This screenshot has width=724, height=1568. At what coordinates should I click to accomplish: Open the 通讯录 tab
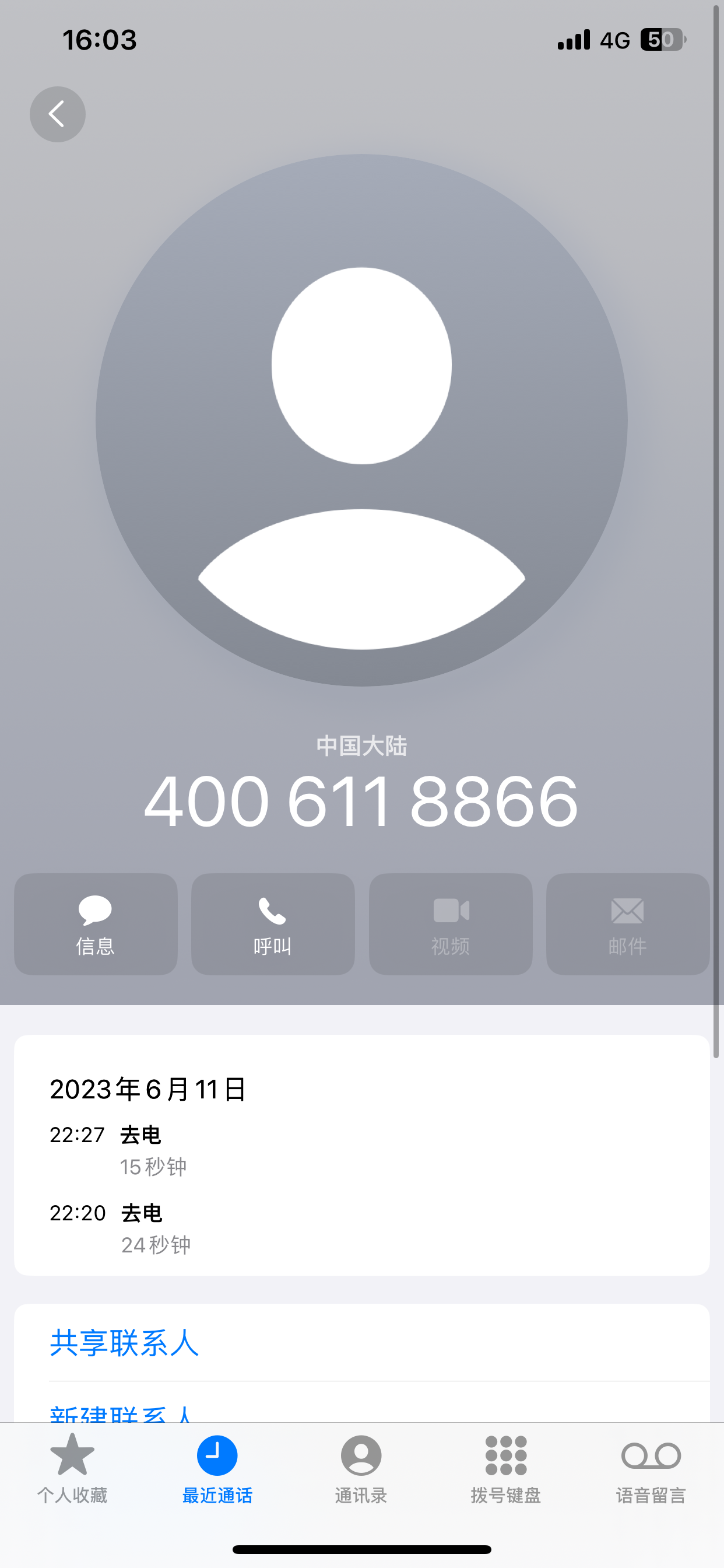361,1468
